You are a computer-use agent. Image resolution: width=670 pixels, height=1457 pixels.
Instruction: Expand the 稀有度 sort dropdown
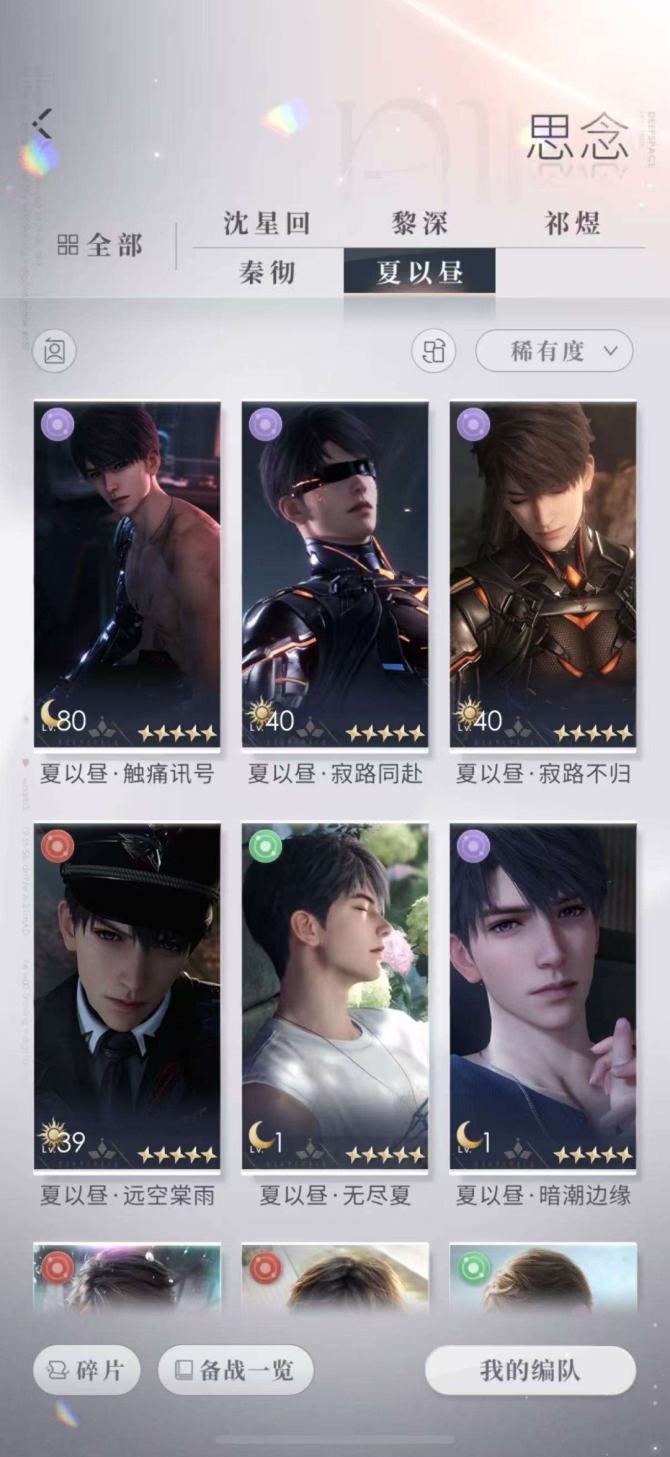[x=554, y=351]
